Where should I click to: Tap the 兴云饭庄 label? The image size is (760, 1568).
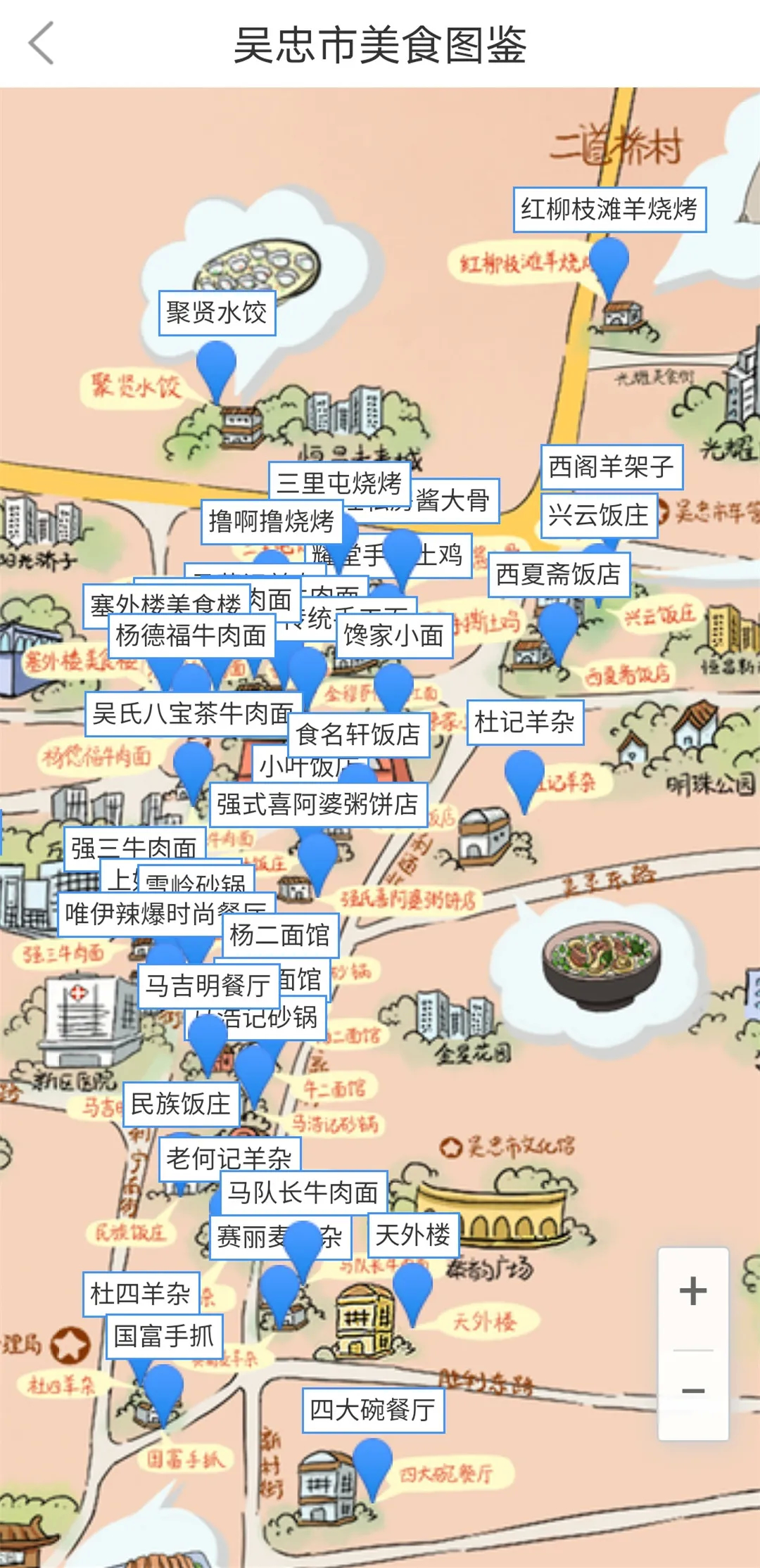pos(598,516)
